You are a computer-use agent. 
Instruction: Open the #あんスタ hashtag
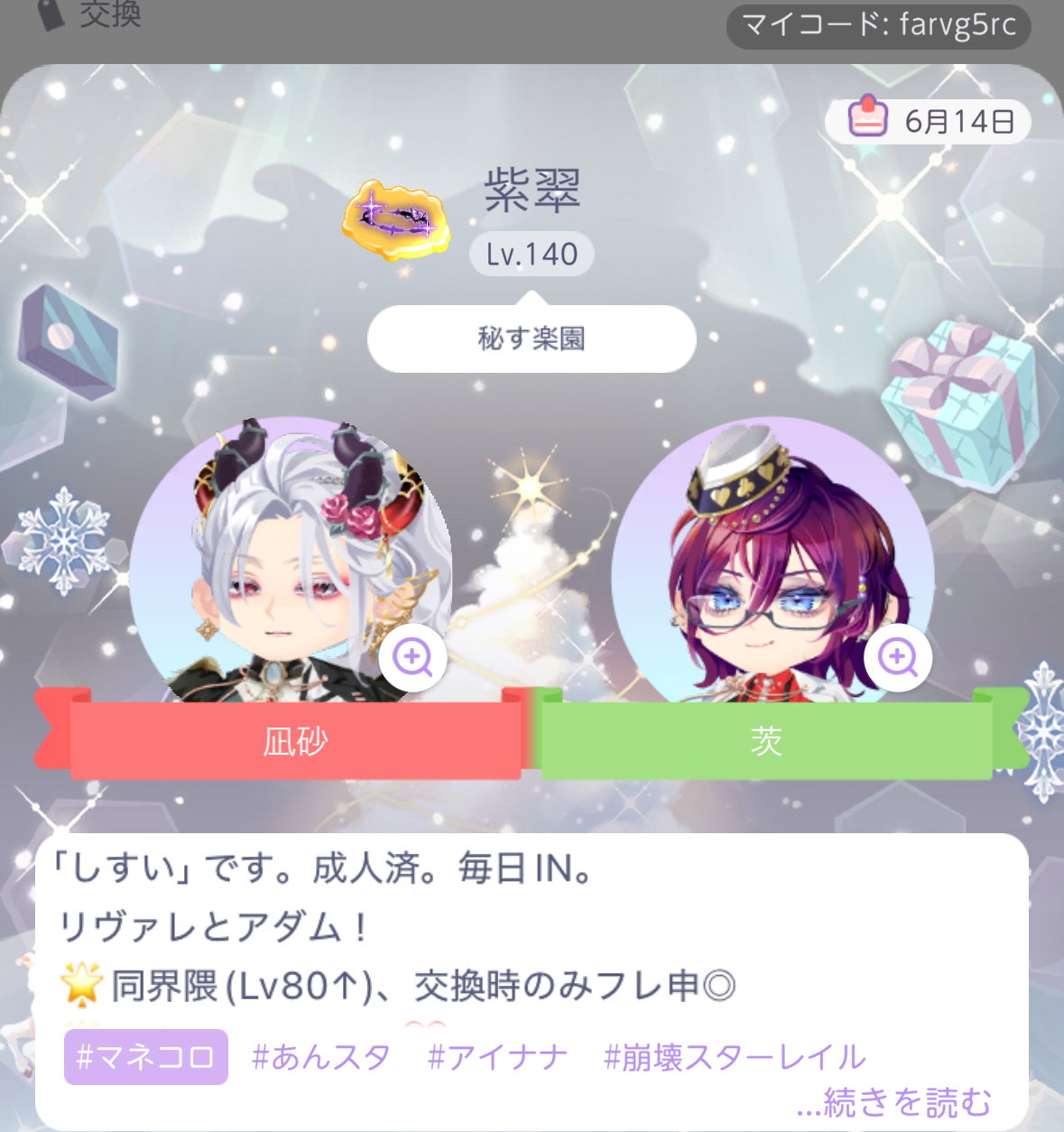pyautogui.click(x=321, y=1056)
